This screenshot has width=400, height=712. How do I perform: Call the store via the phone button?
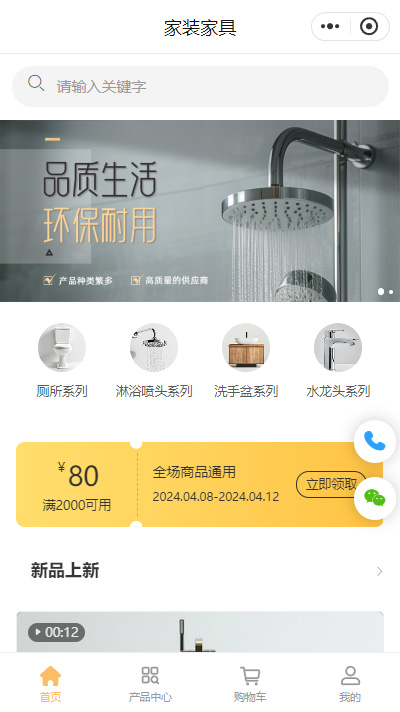(375, 441)
